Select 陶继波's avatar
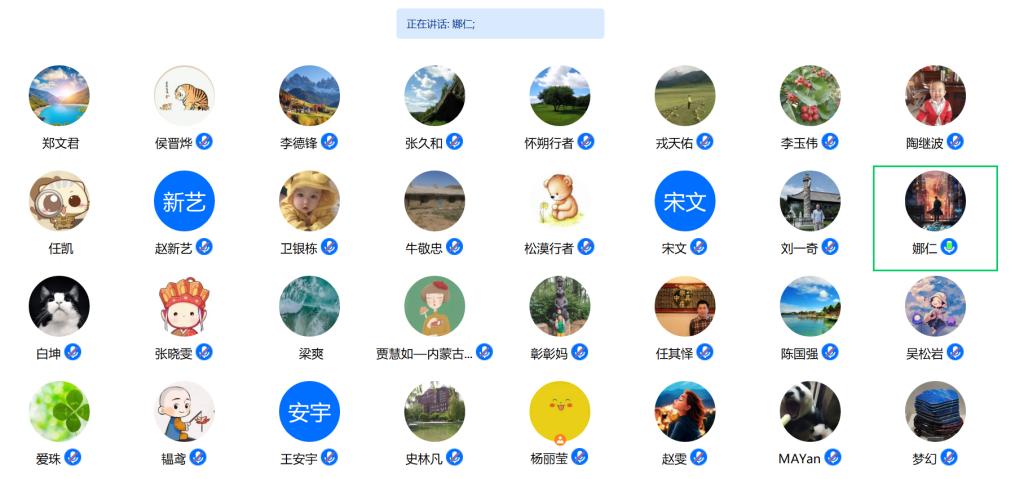Screen dimensions: 1024x479 click(x=935, y=96)
